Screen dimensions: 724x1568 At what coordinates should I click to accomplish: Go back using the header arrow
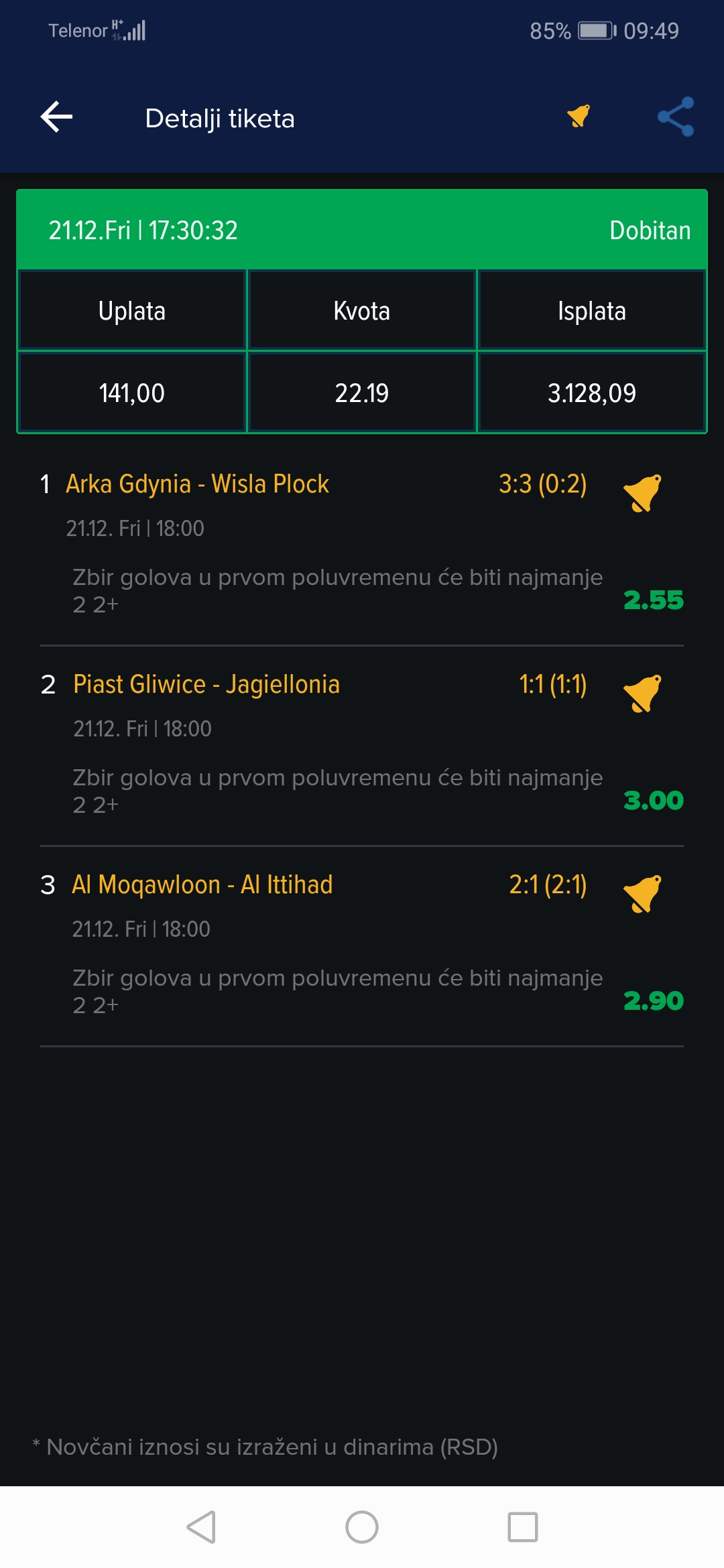point(57,117)
